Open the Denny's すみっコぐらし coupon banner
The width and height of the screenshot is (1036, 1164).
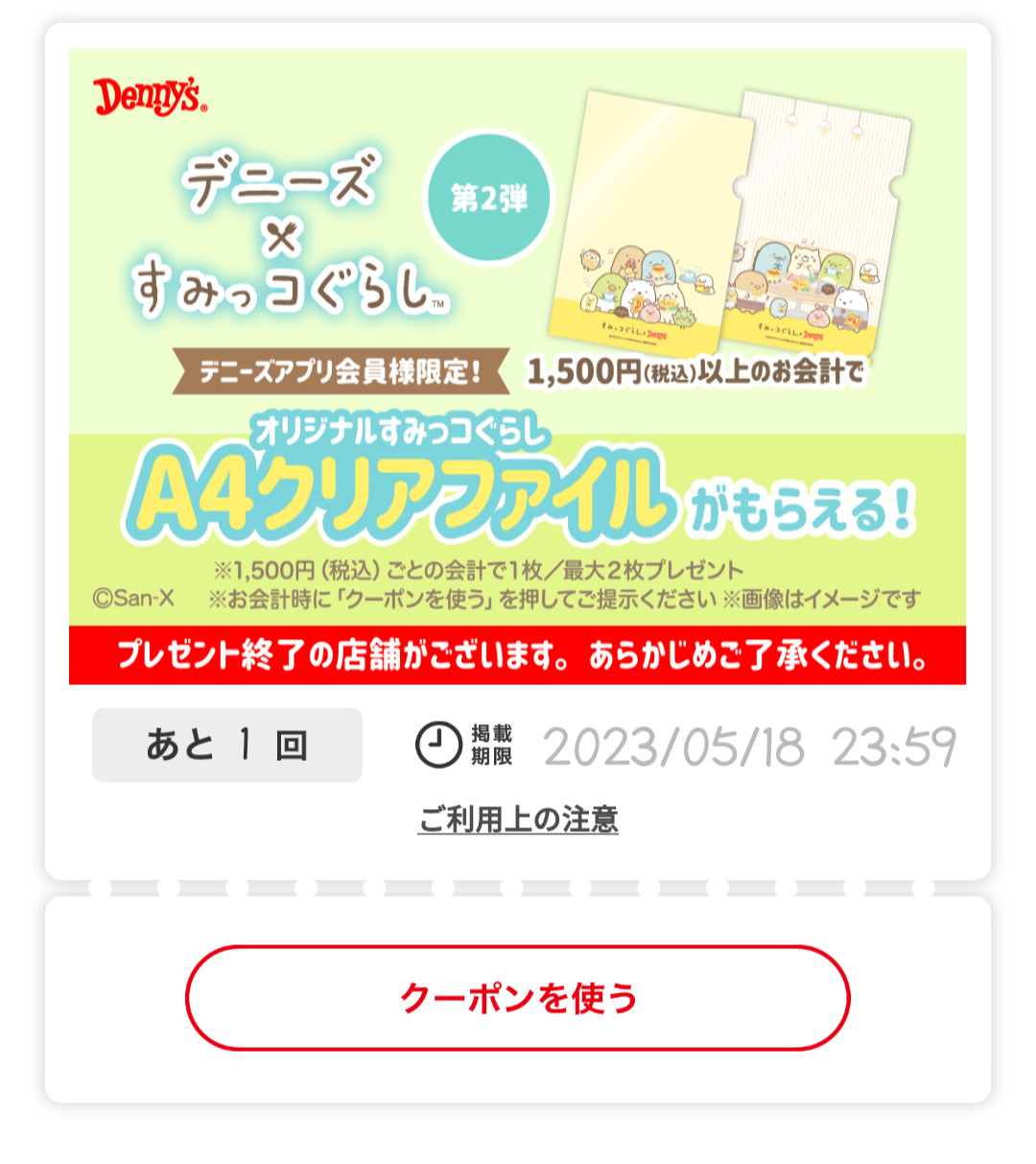(518, 367)
